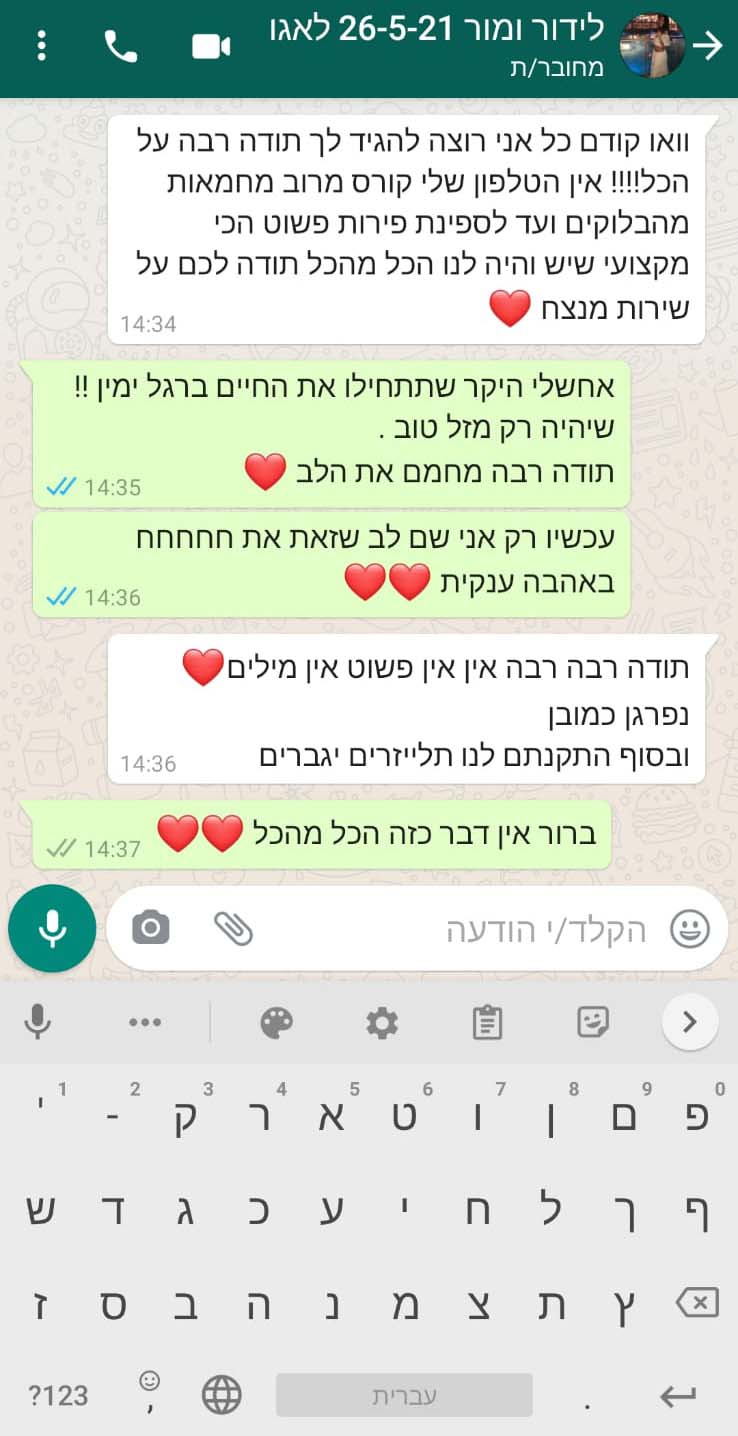Image resolution: width=738 pixels, height=1436 pixels.
Task: Switch keyboard language with the globe key
Action: (x=222, y=1394)
